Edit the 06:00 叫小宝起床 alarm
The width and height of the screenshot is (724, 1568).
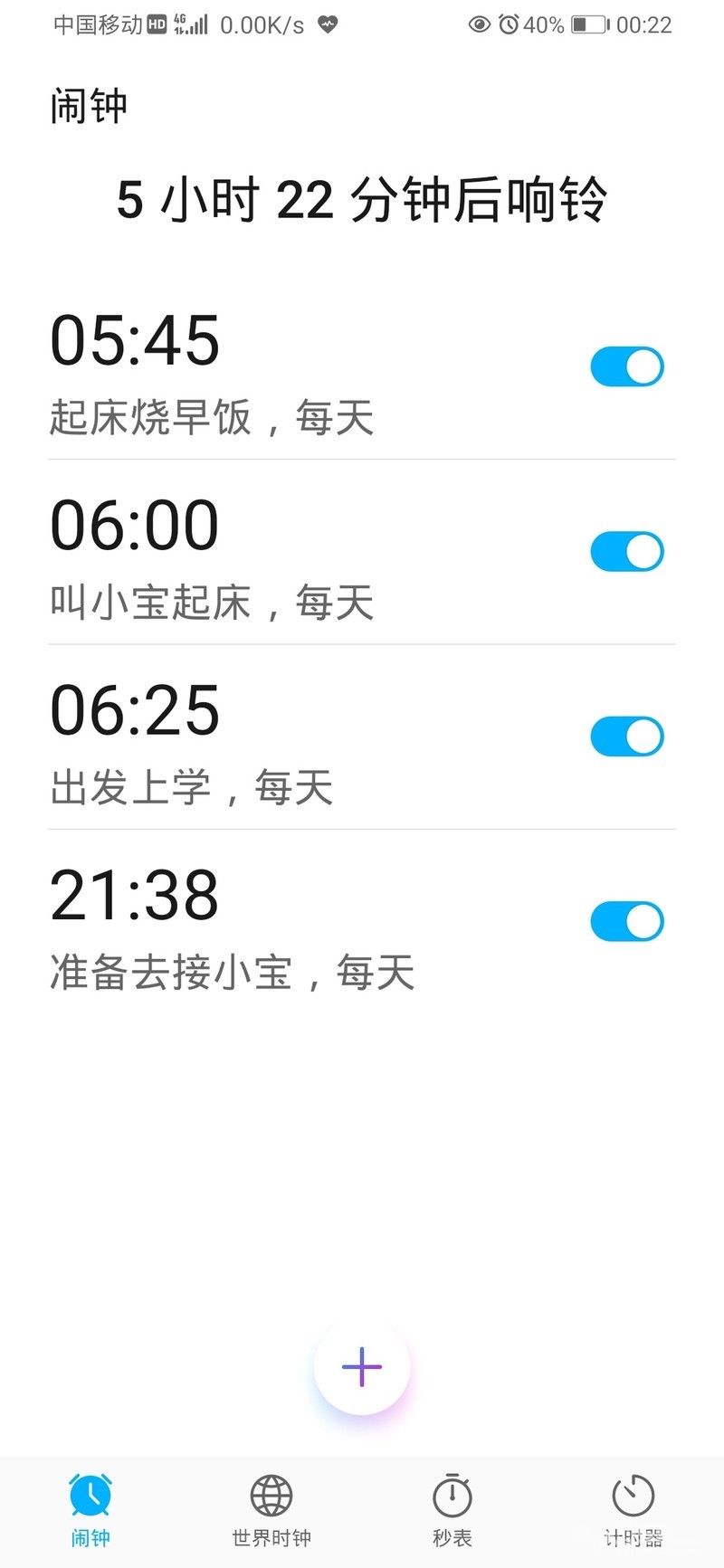[271, 556]
